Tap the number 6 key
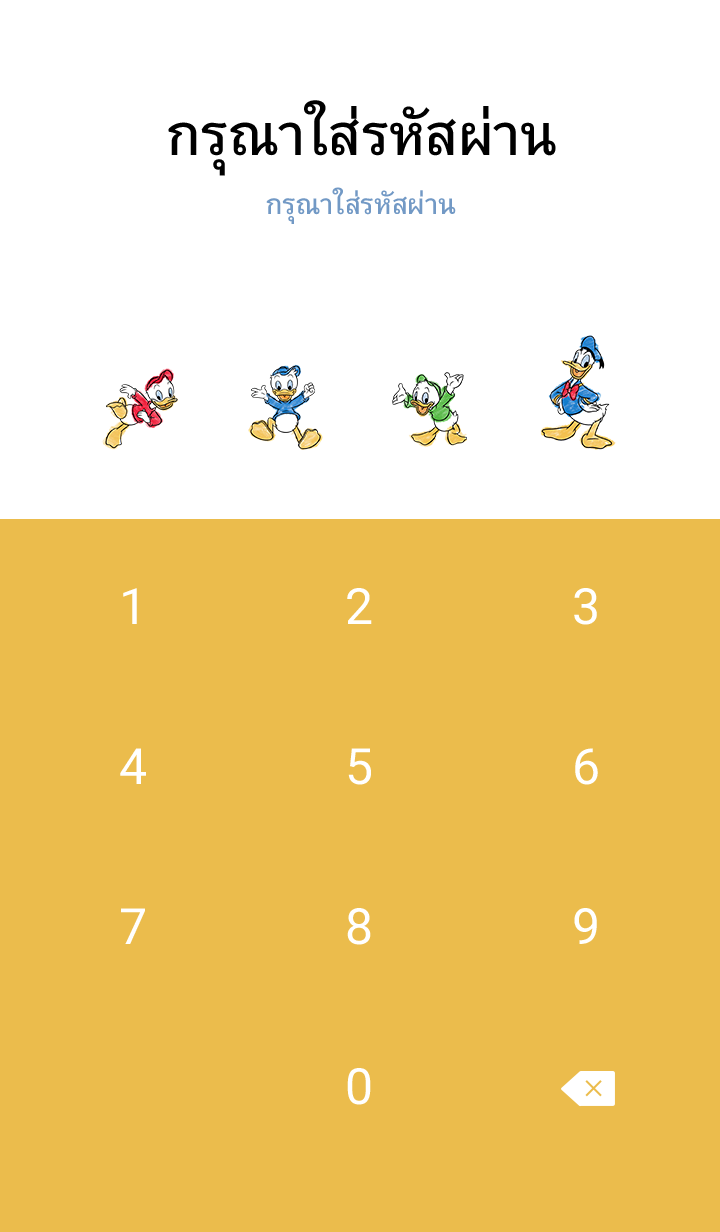This screenshot has width=720, height=1232. [x=586, y=767]
